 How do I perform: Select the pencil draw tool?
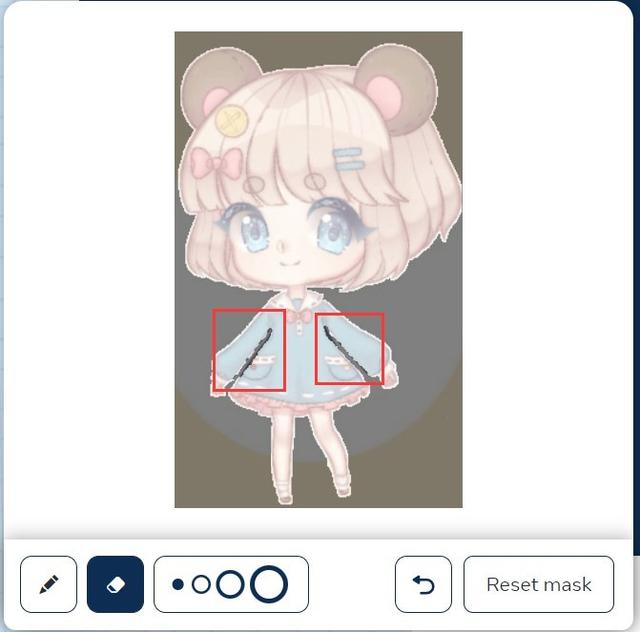pyautogui.click(x=48, y=584)
